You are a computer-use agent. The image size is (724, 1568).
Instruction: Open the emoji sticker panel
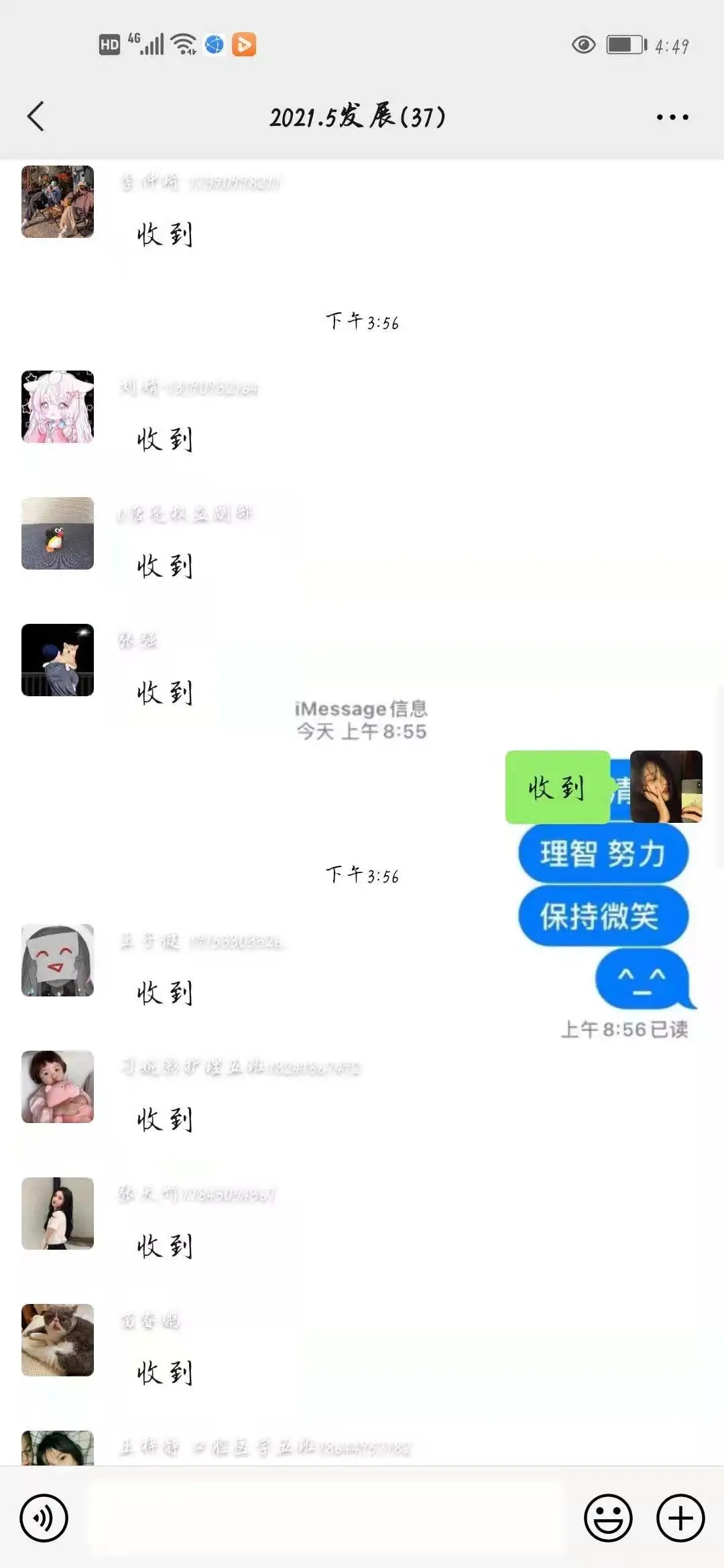click(x=608, y=1518)
